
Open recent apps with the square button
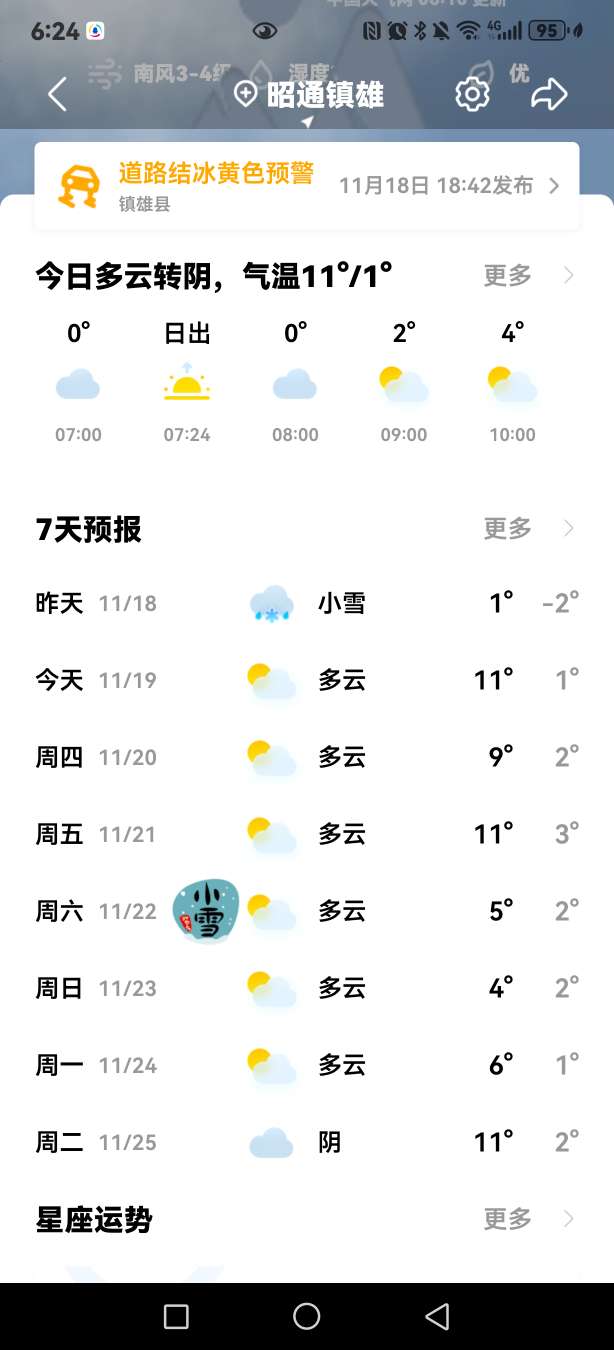[176, 1317]
